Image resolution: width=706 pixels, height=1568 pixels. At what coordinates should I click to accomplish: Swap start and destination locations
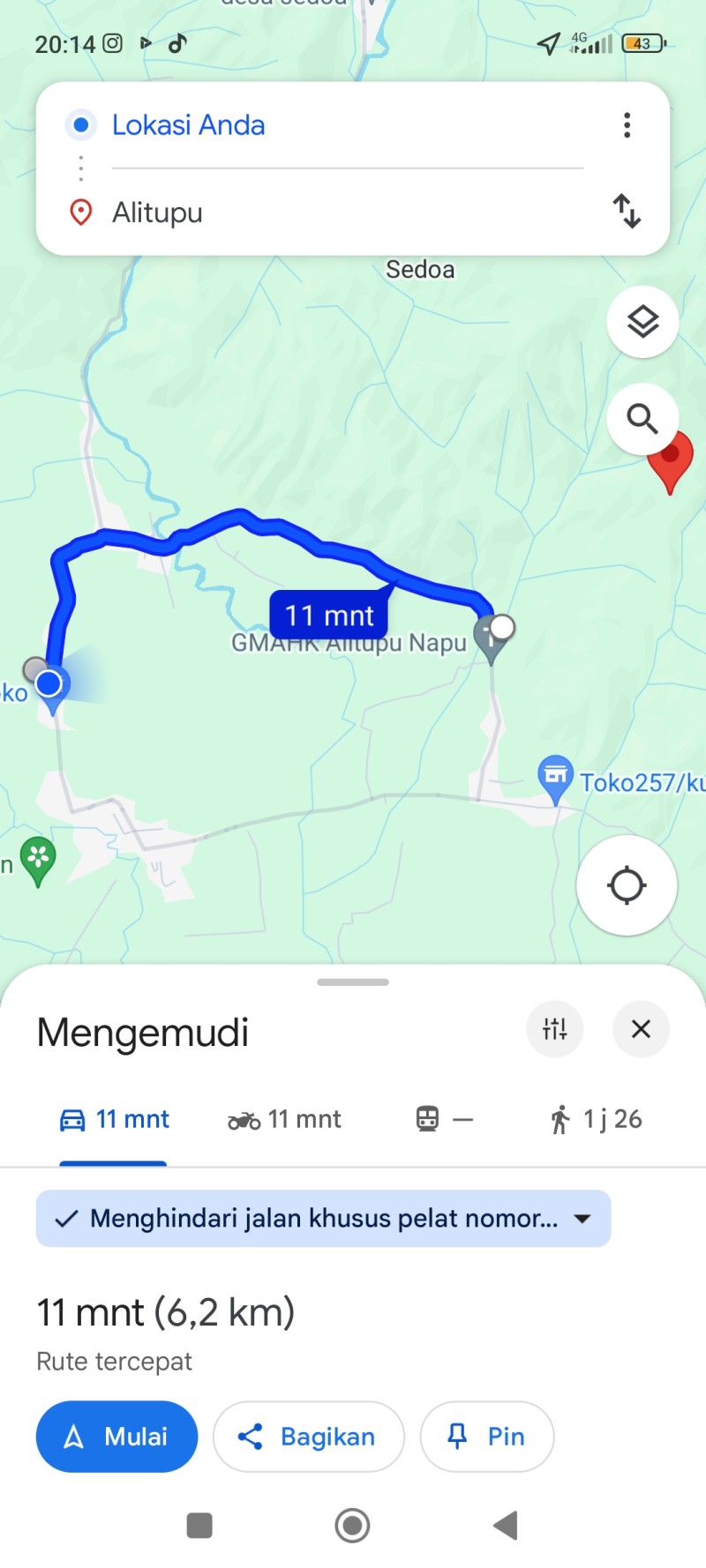coord(627,212)
